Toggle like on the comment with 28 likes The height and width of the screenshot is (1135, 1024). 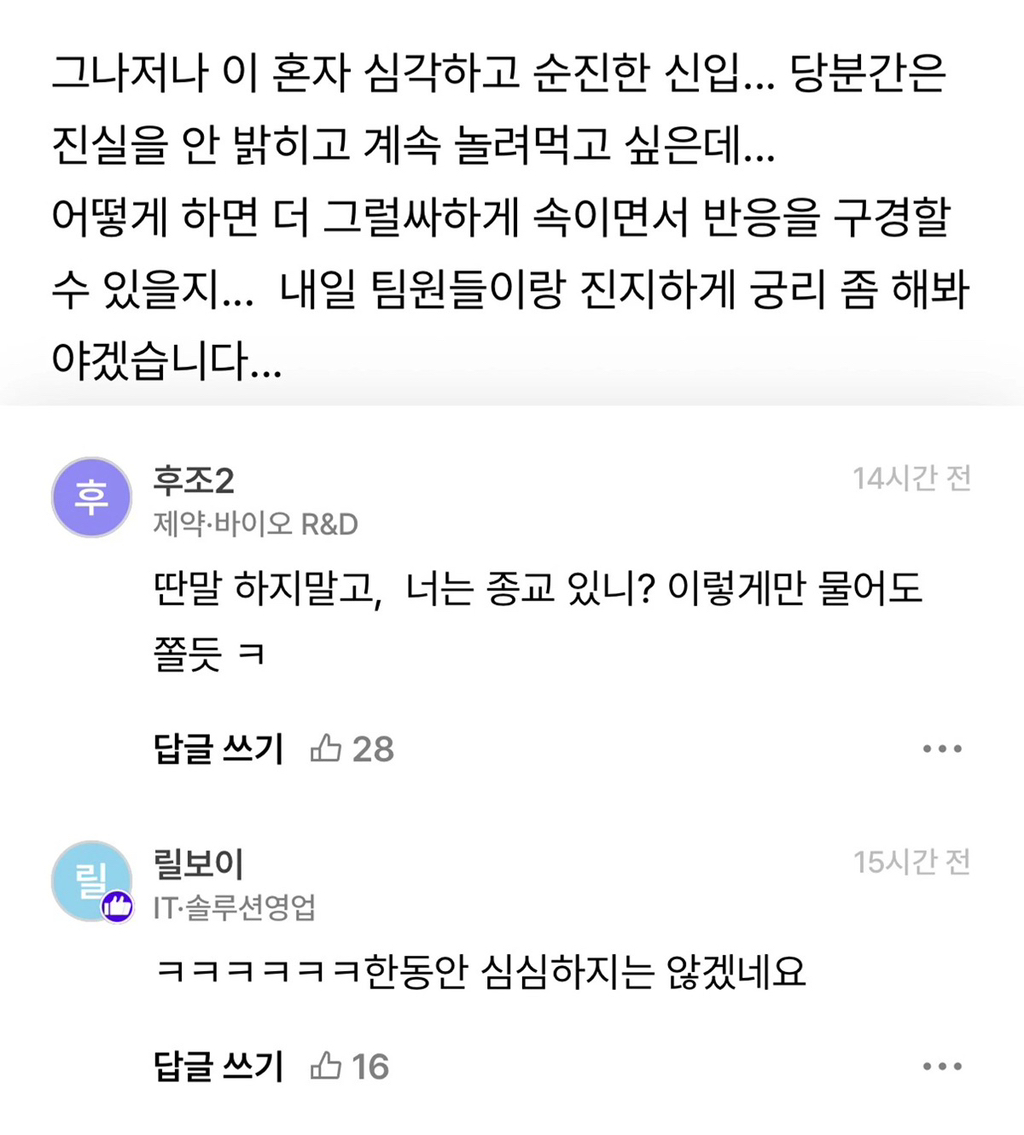tap(330, 747)
